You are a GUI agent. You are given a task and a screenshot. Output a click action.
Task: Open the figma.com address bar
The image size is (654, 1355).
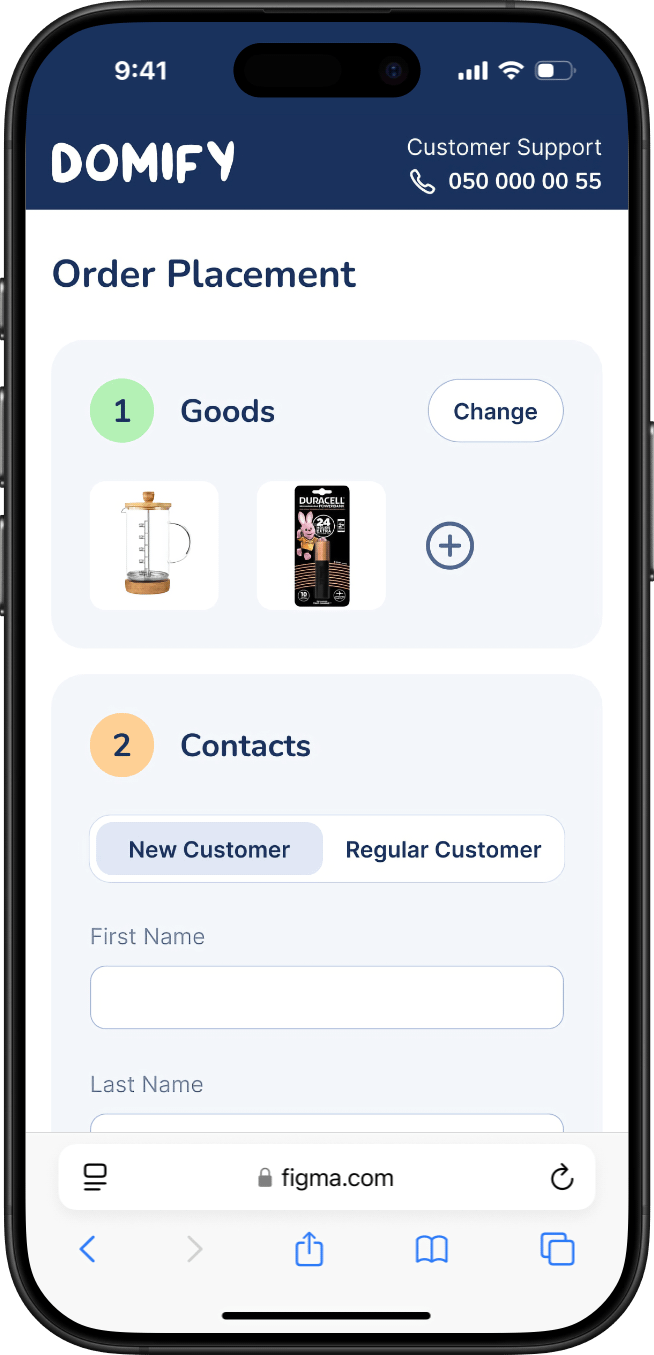pyautogui.click(x=326, y=1178)
